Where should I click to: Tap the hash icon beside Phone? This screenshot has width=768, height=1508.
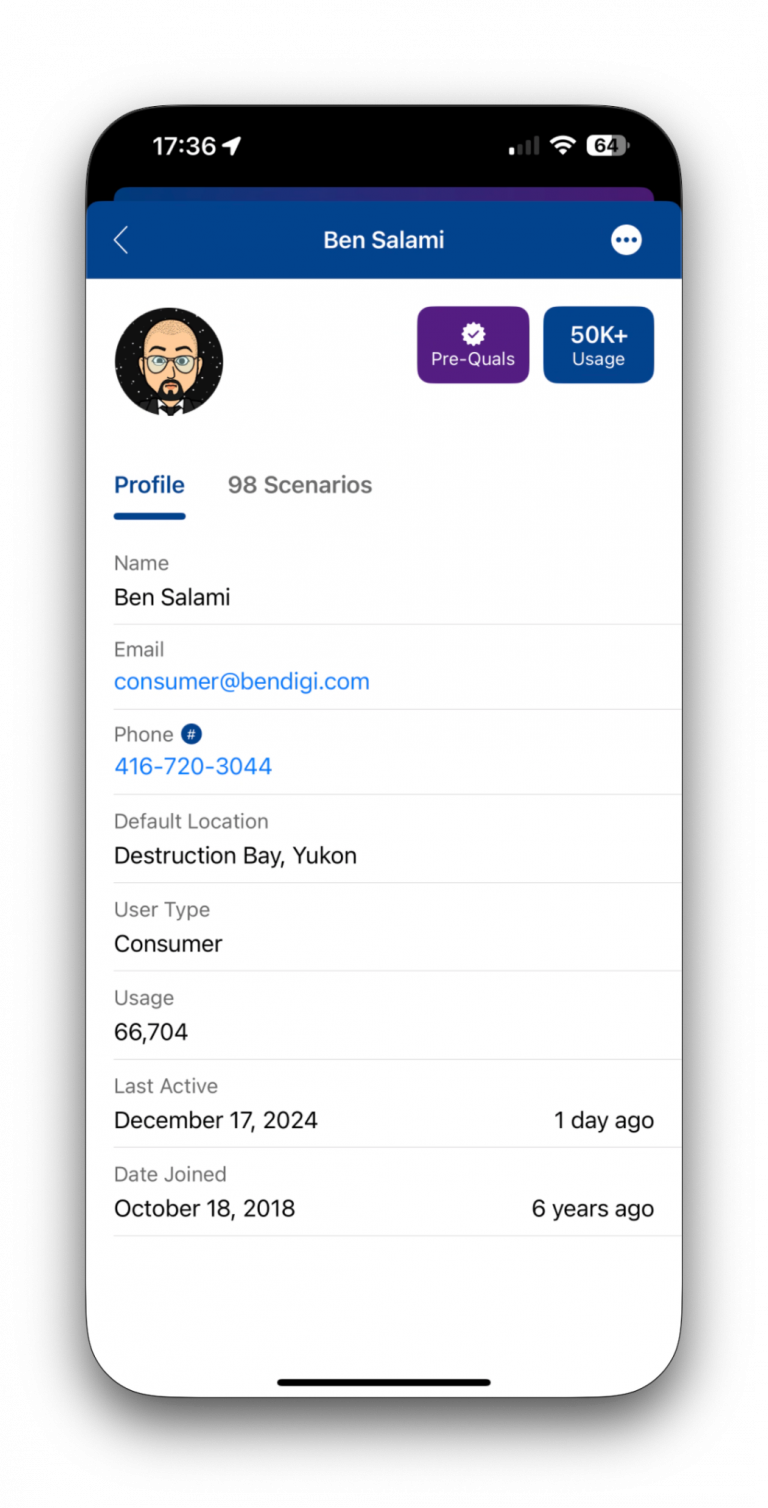click(x=191, y=734)
